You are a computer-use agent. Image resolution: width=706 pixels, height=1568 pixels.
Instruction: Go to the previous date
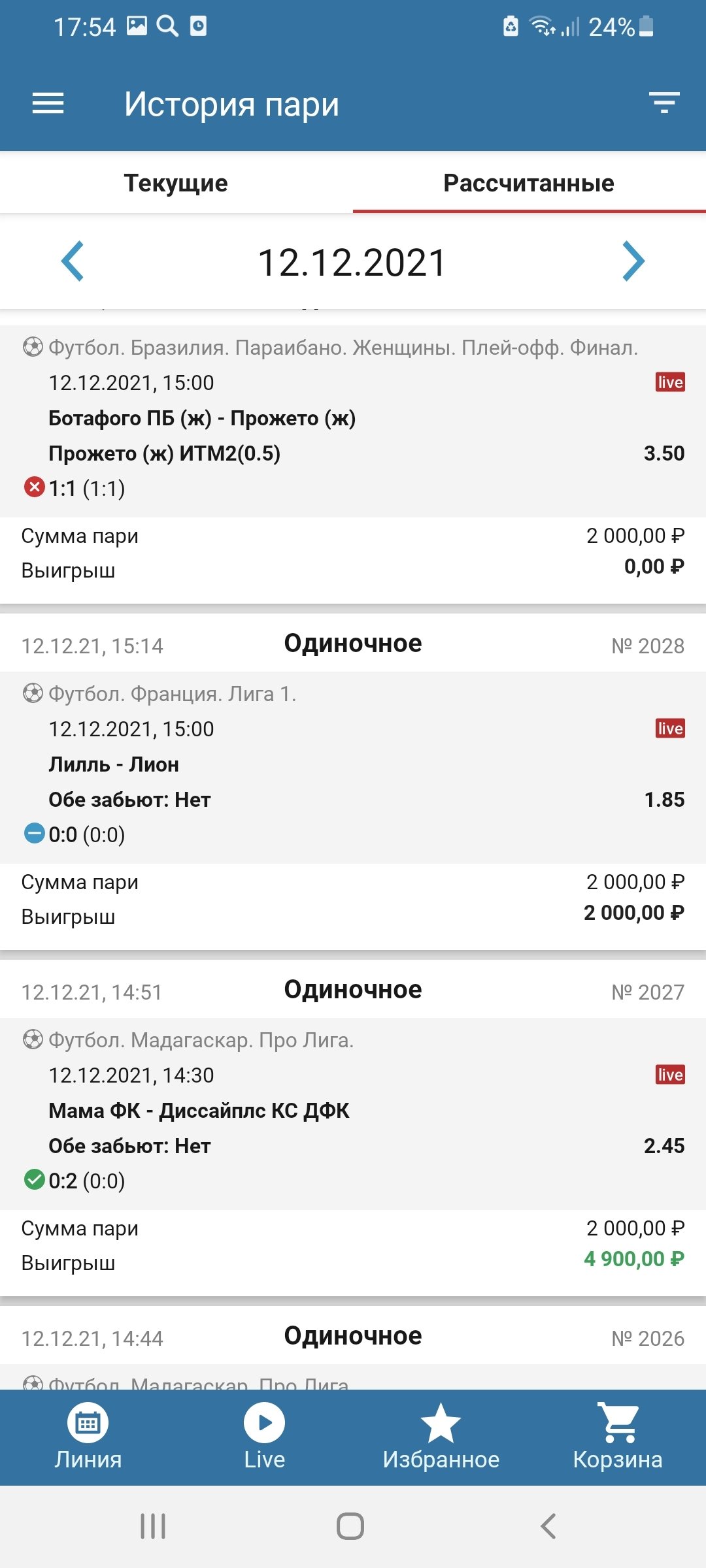[73, 261]
